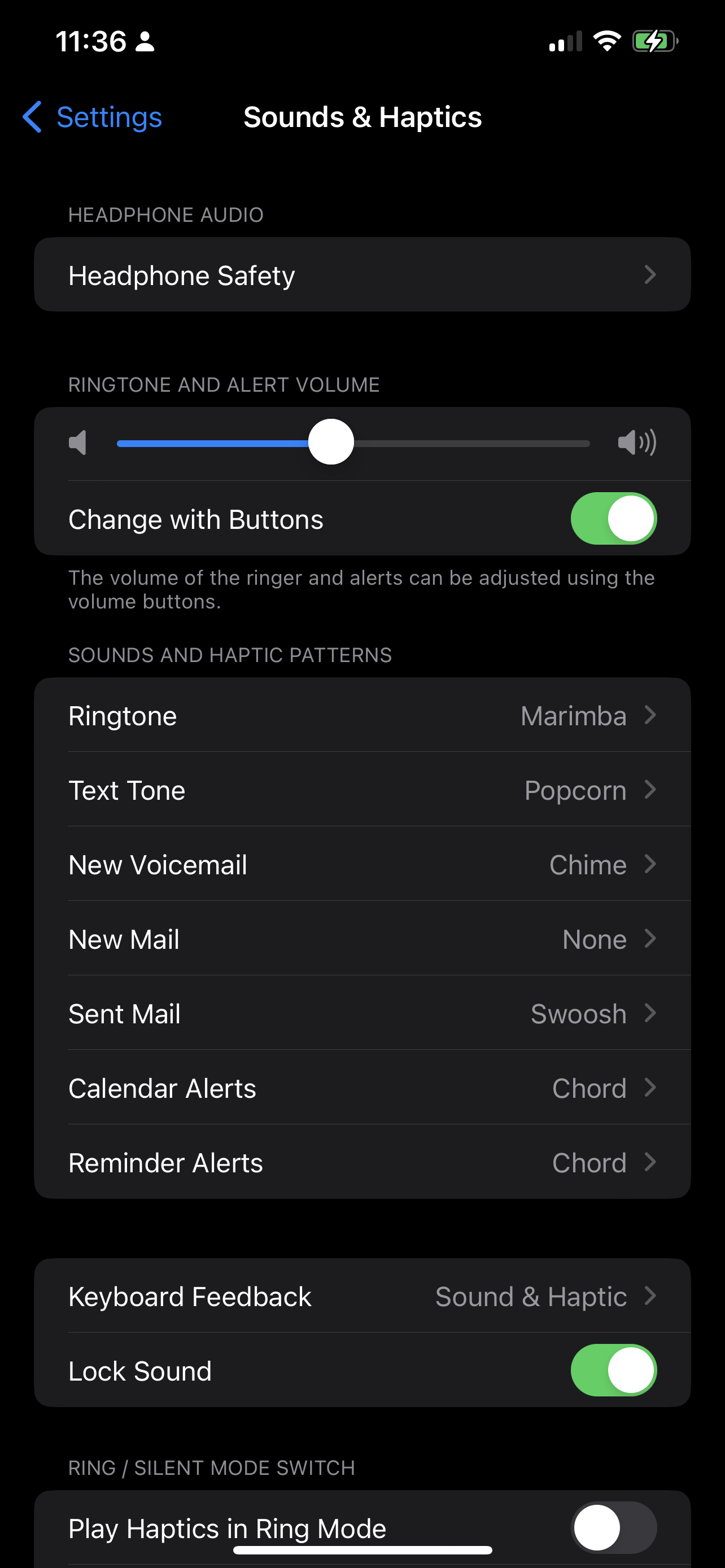
Task: Turn off Lock Sound
Action: (613, 1370)
